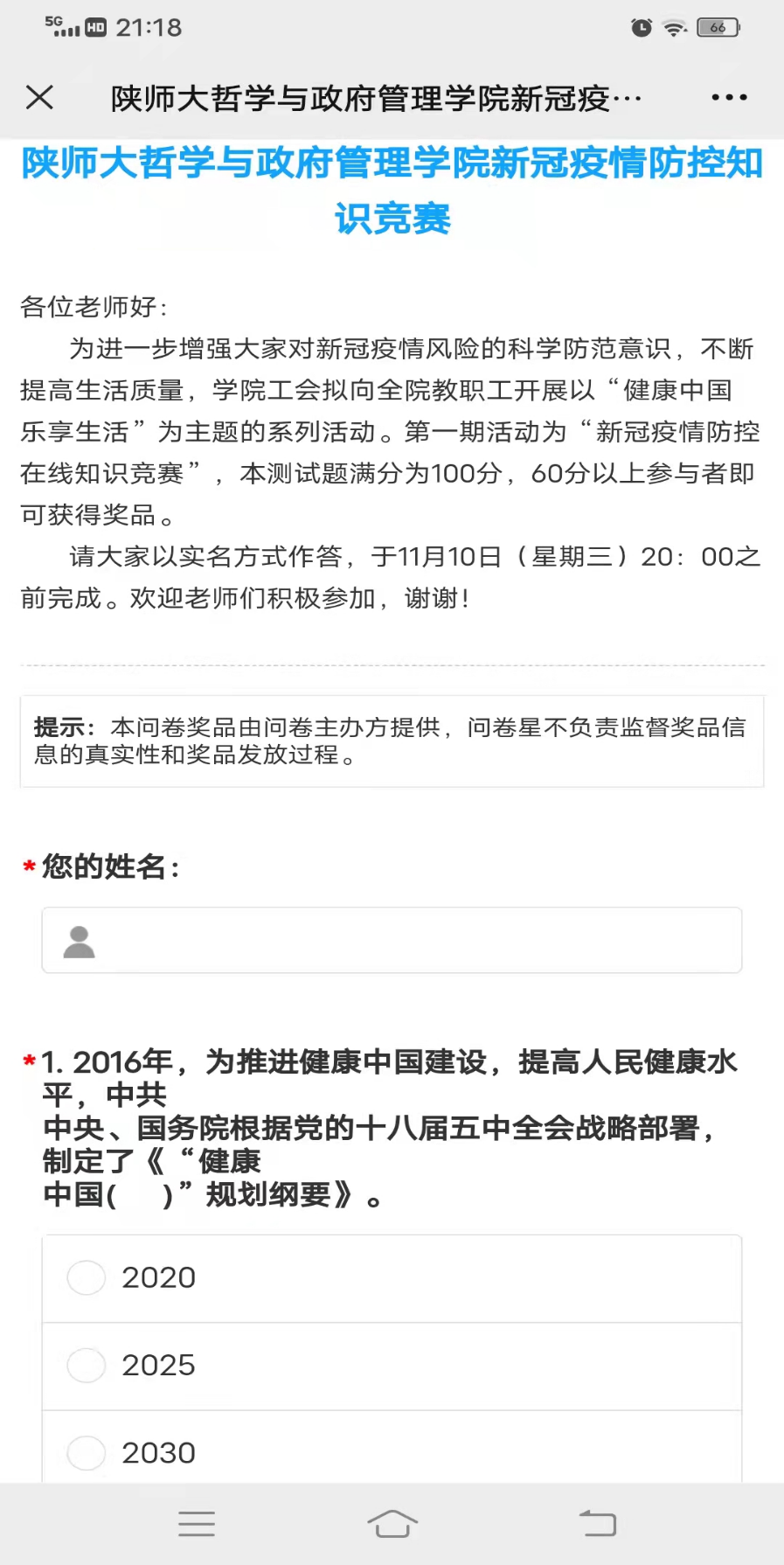Viewport: 784px width, 1565px height.
Task: Go back with the system back button
Action: coord(598,1524)
